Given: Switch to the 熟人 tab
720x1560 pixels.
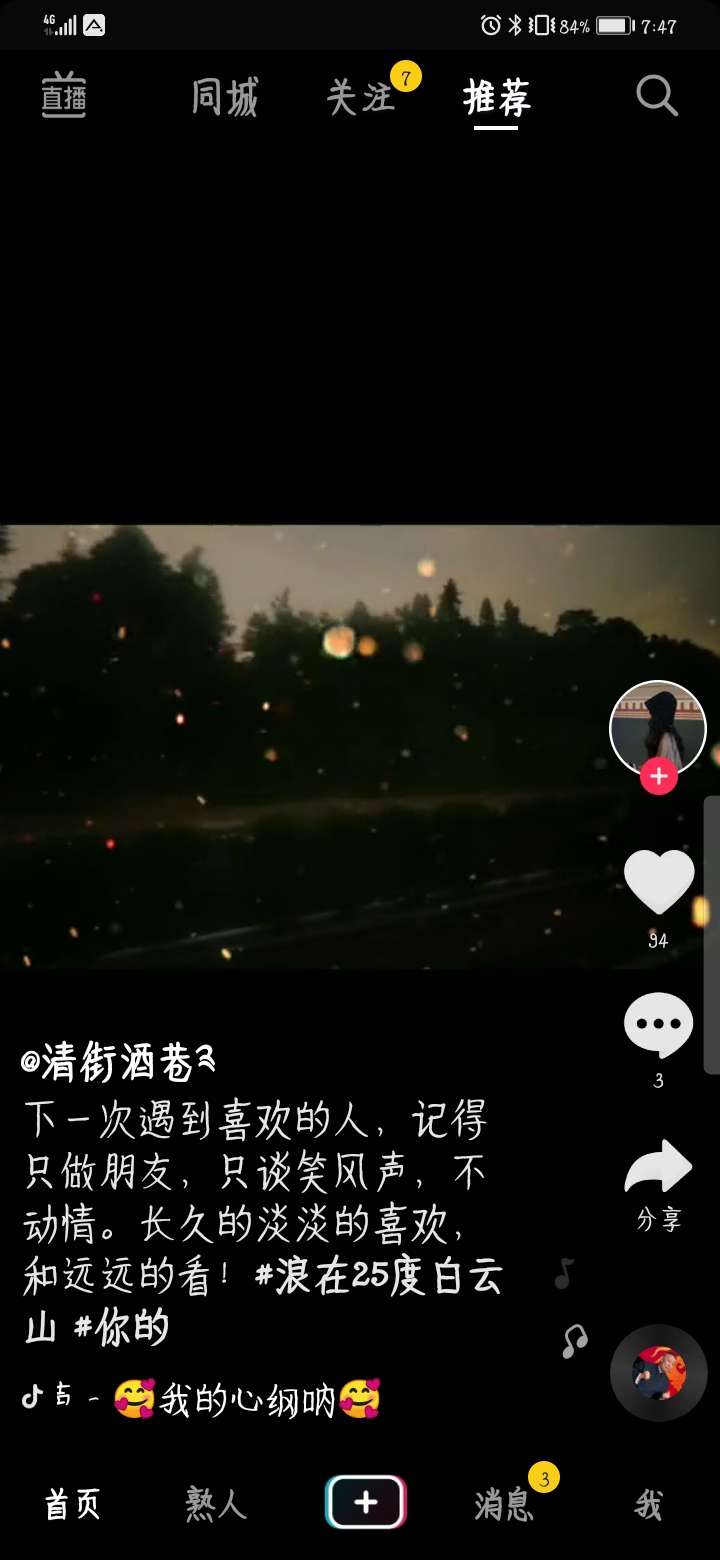Looking at the screenshot, I should coord(216,1503).
